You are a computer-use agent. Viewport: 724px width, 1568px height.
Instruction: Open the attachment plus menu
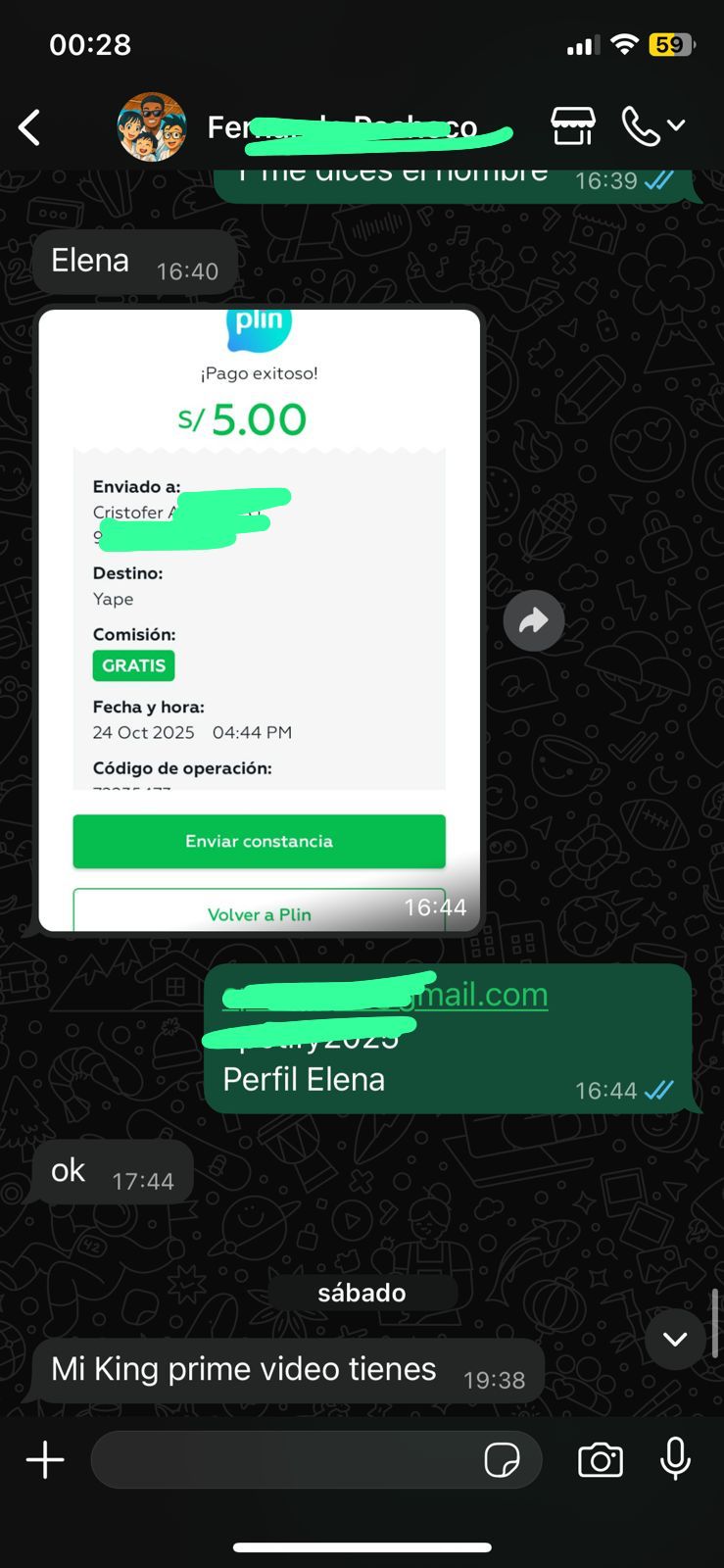[x=45, y=1460]
